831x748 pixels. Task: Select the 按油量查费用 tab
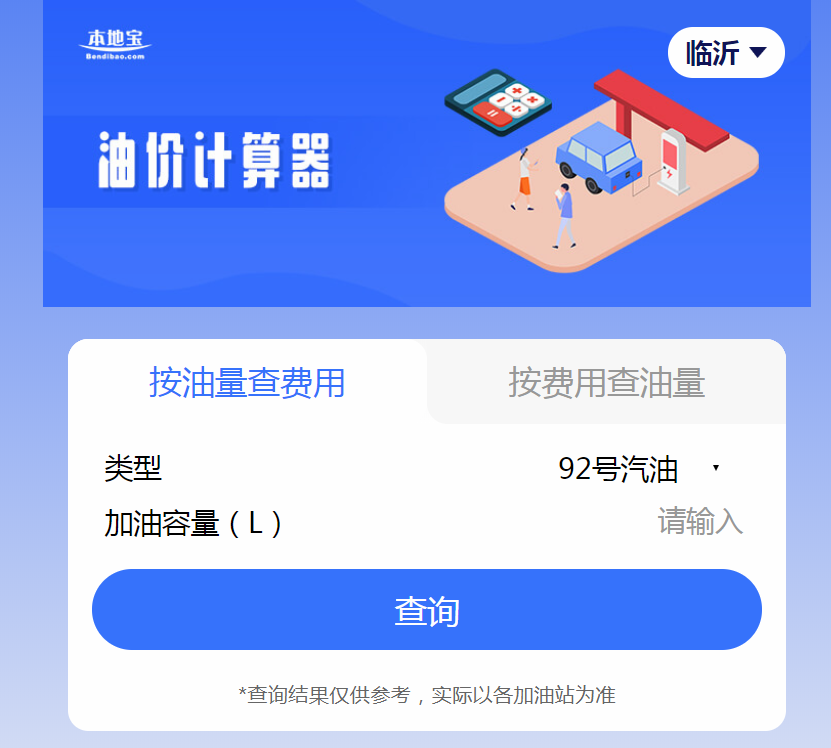tap(247, 382)
